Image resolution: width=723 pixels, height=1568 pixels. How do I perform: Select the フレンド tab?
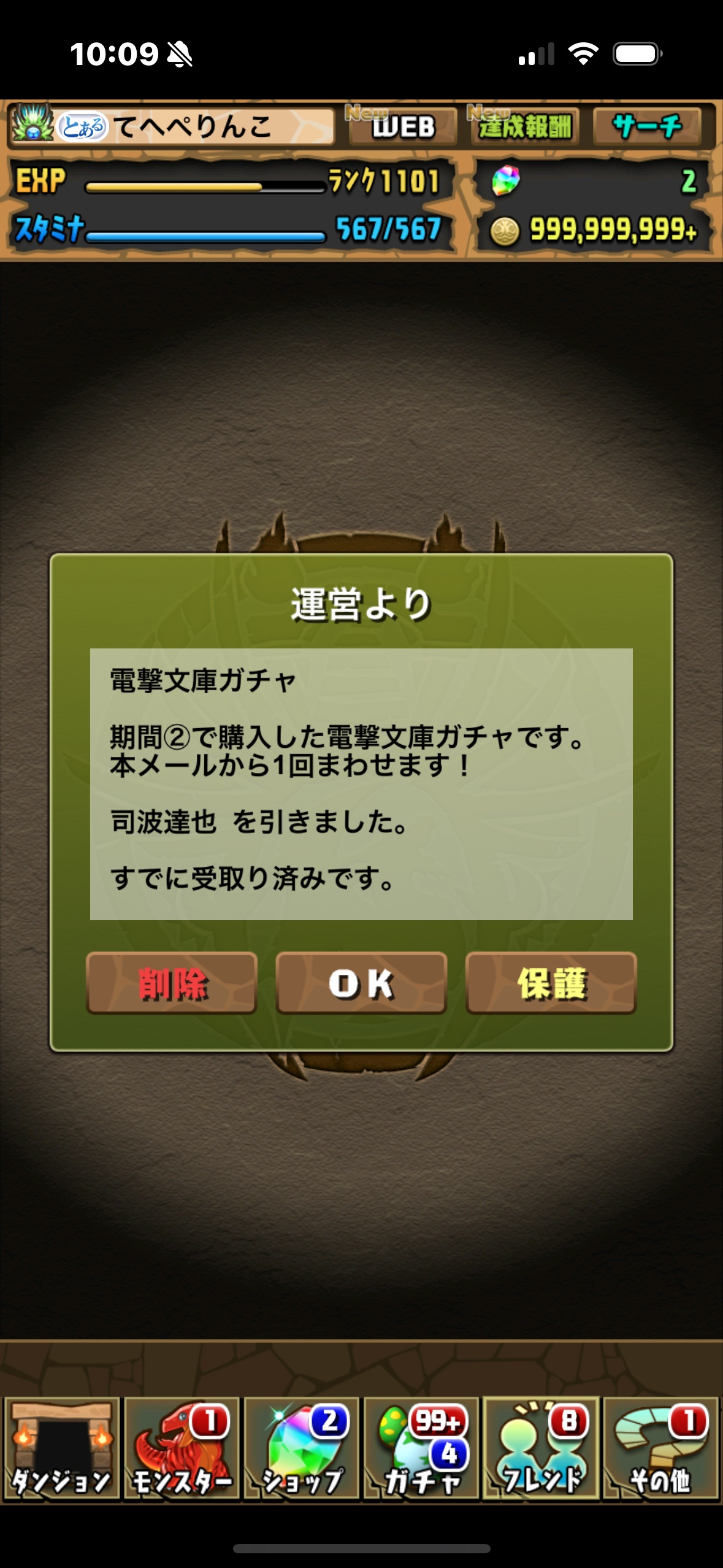coord(541,1448)
